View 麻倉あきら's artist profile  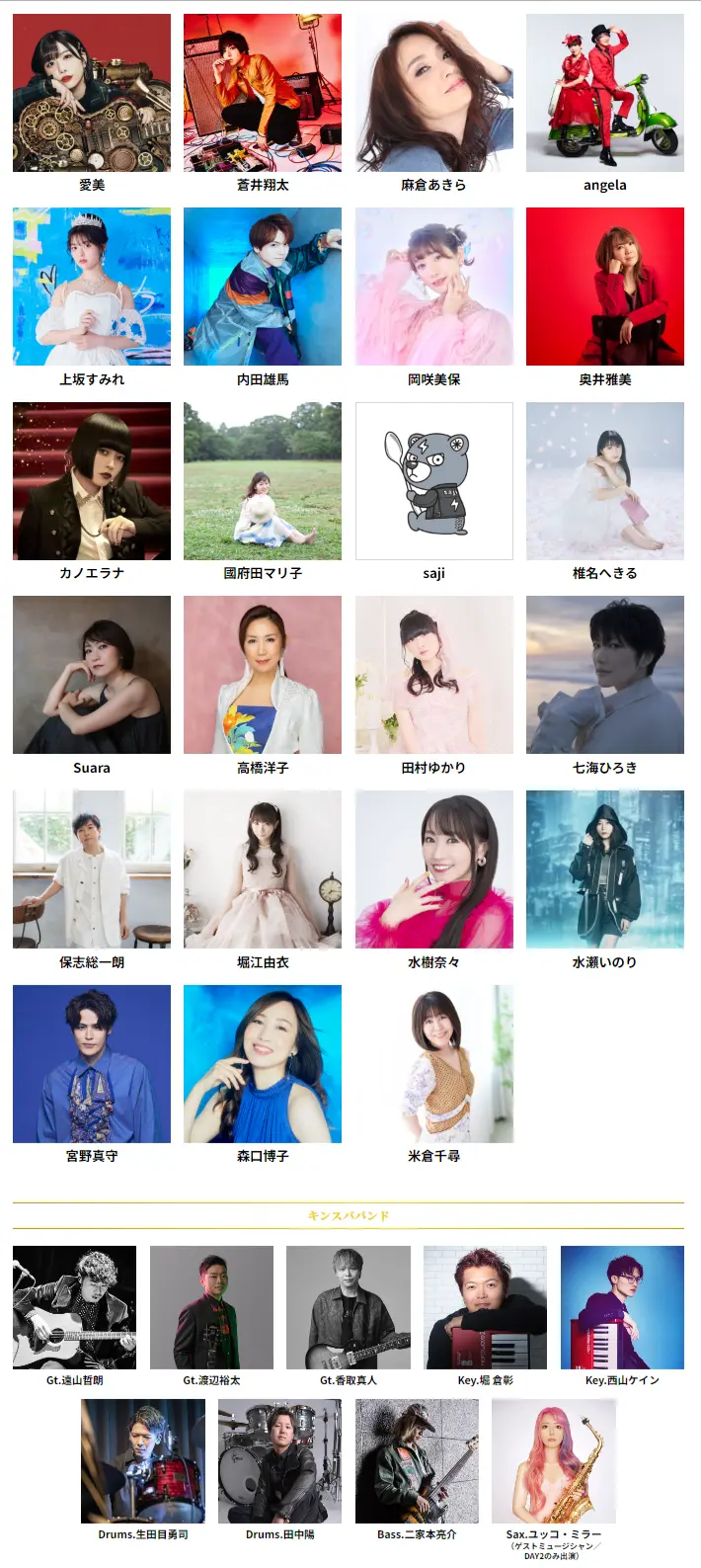coord(434,93)
